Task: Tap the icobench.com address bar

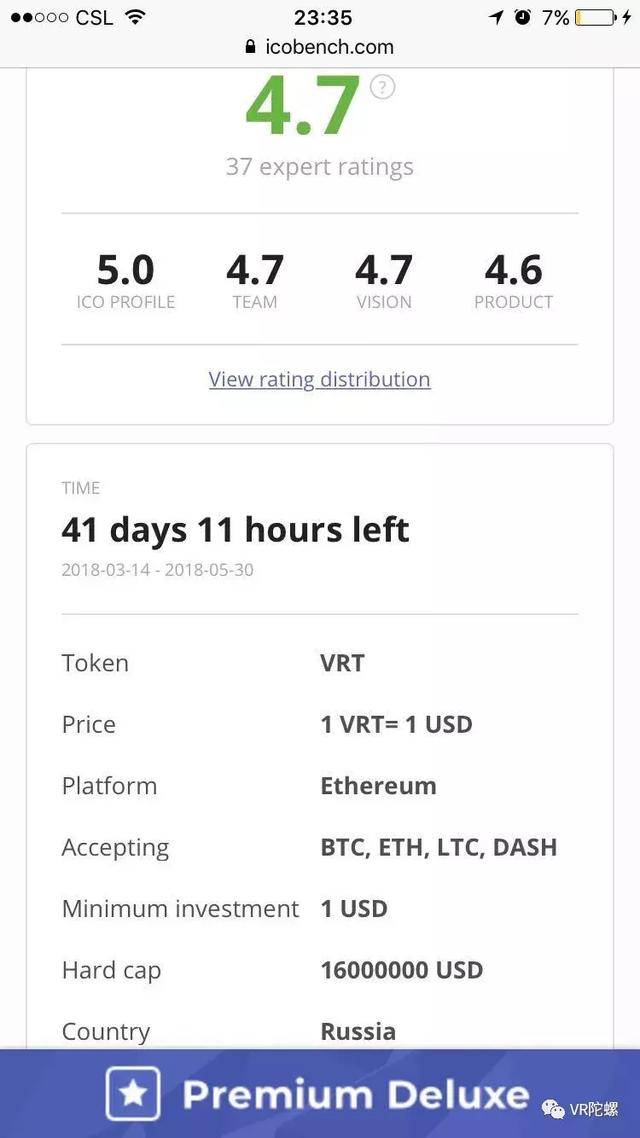Action: (x=319, y=47)
